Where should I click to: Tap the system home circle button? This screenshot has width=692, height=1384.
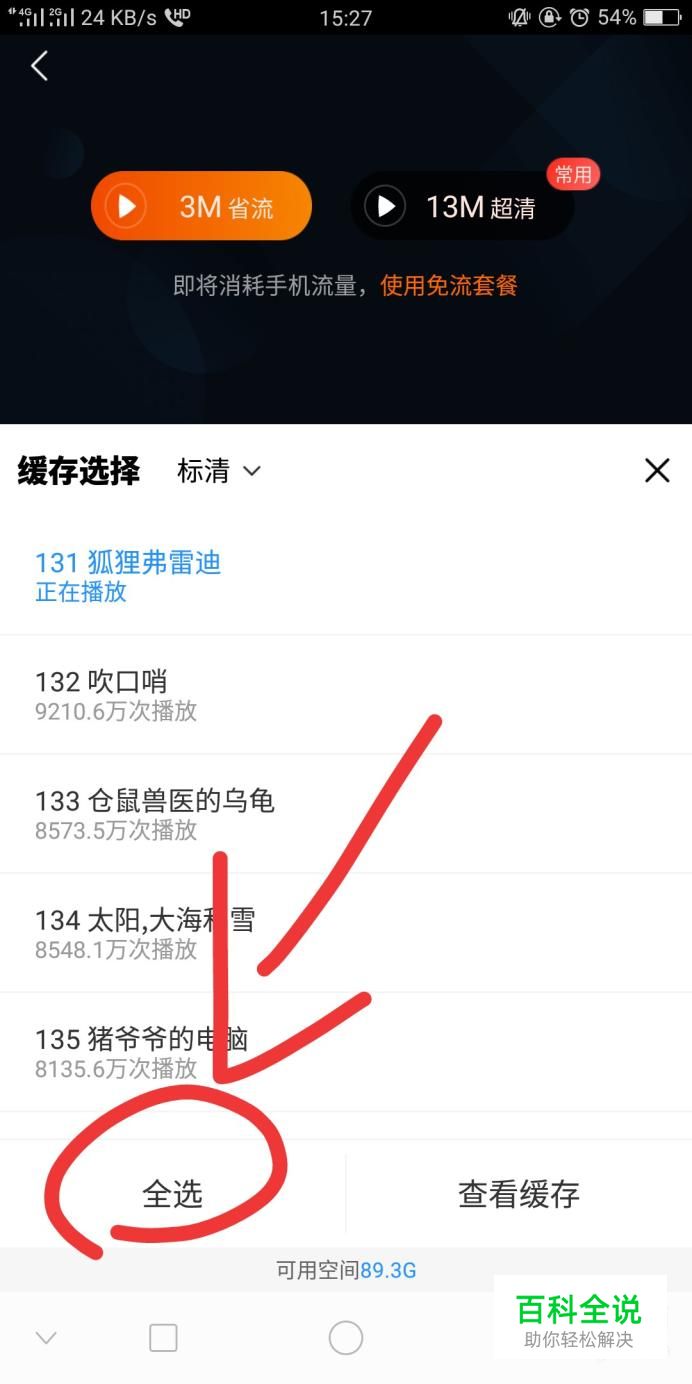click(345, 1338)
